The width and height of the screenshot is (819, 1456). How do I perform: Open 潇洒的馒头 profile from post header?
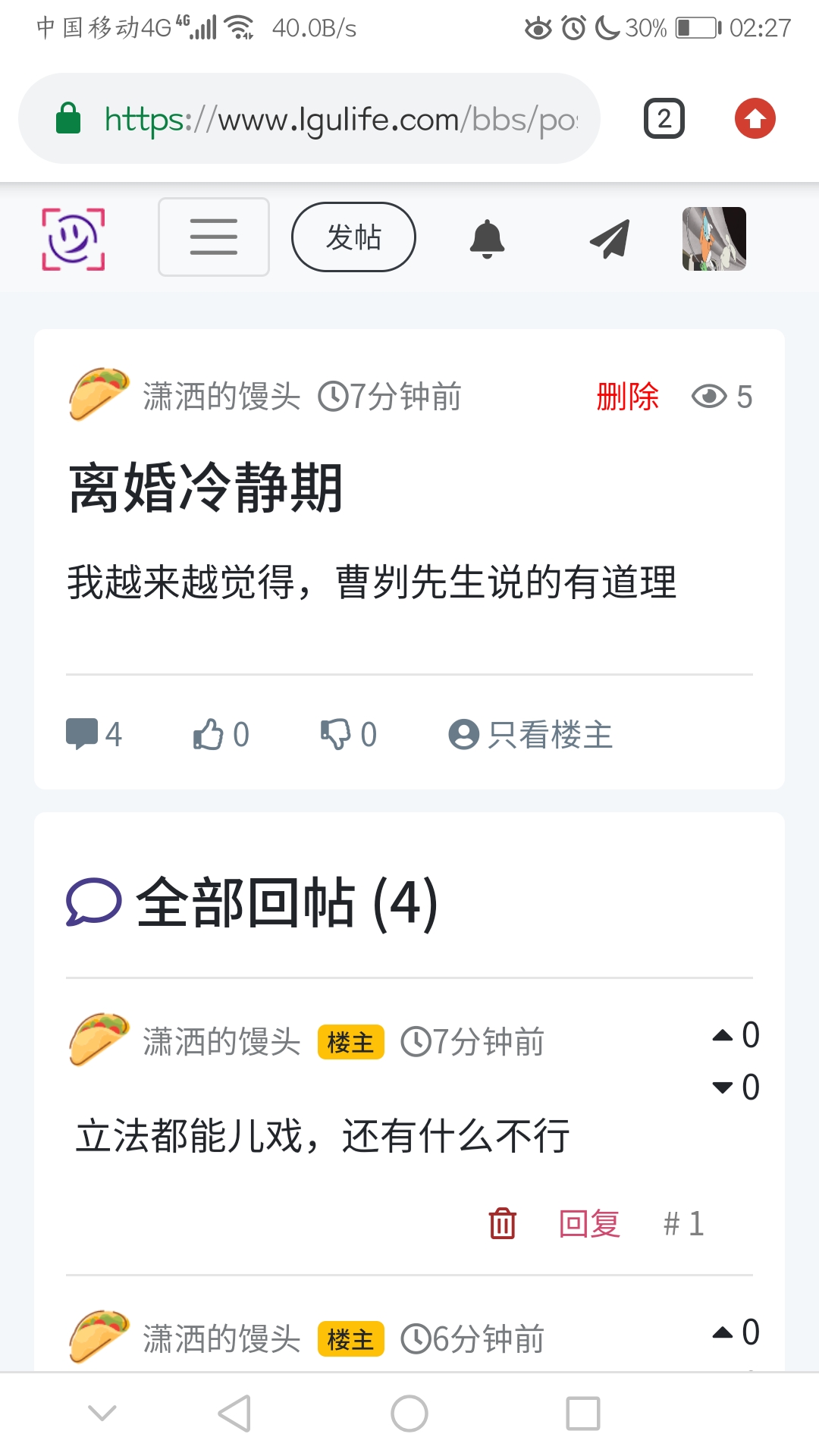(221, 397)
